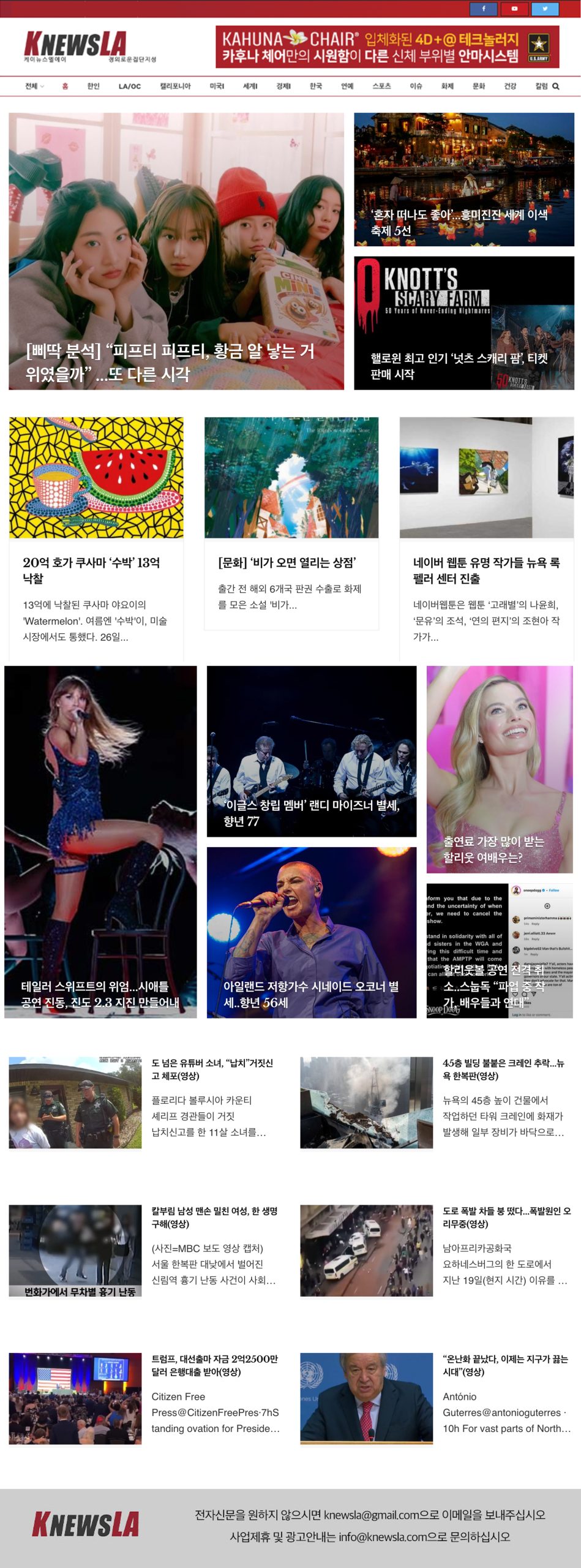Open the 45층 빌딩 크레인 추락 video article
This screenshot has height=1568, width=581.
[x=503, y=1069]
